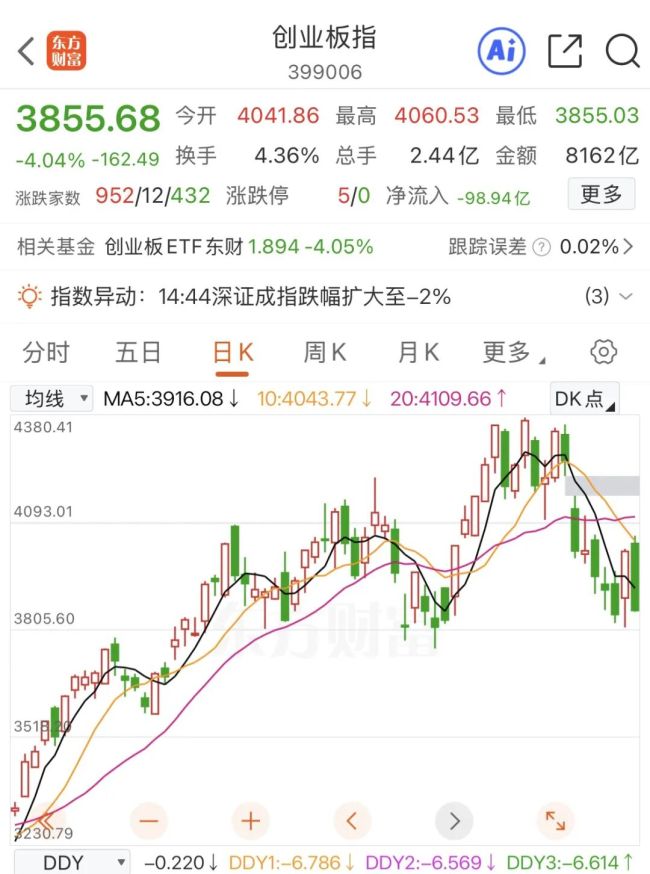Tap the 更多 button for more data
The image size is (650, 874).
tap(601, 194)
